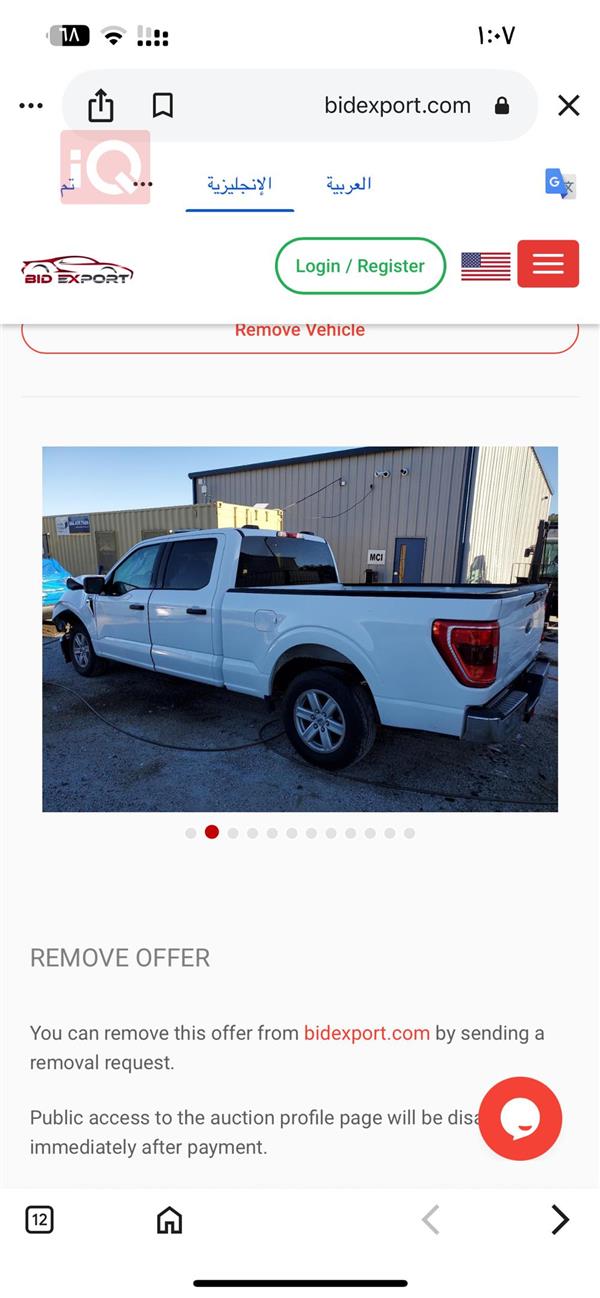Follow the bidexport.com link in text
The width and height of the screenshot is (600, 1298).
point(366,1033)
